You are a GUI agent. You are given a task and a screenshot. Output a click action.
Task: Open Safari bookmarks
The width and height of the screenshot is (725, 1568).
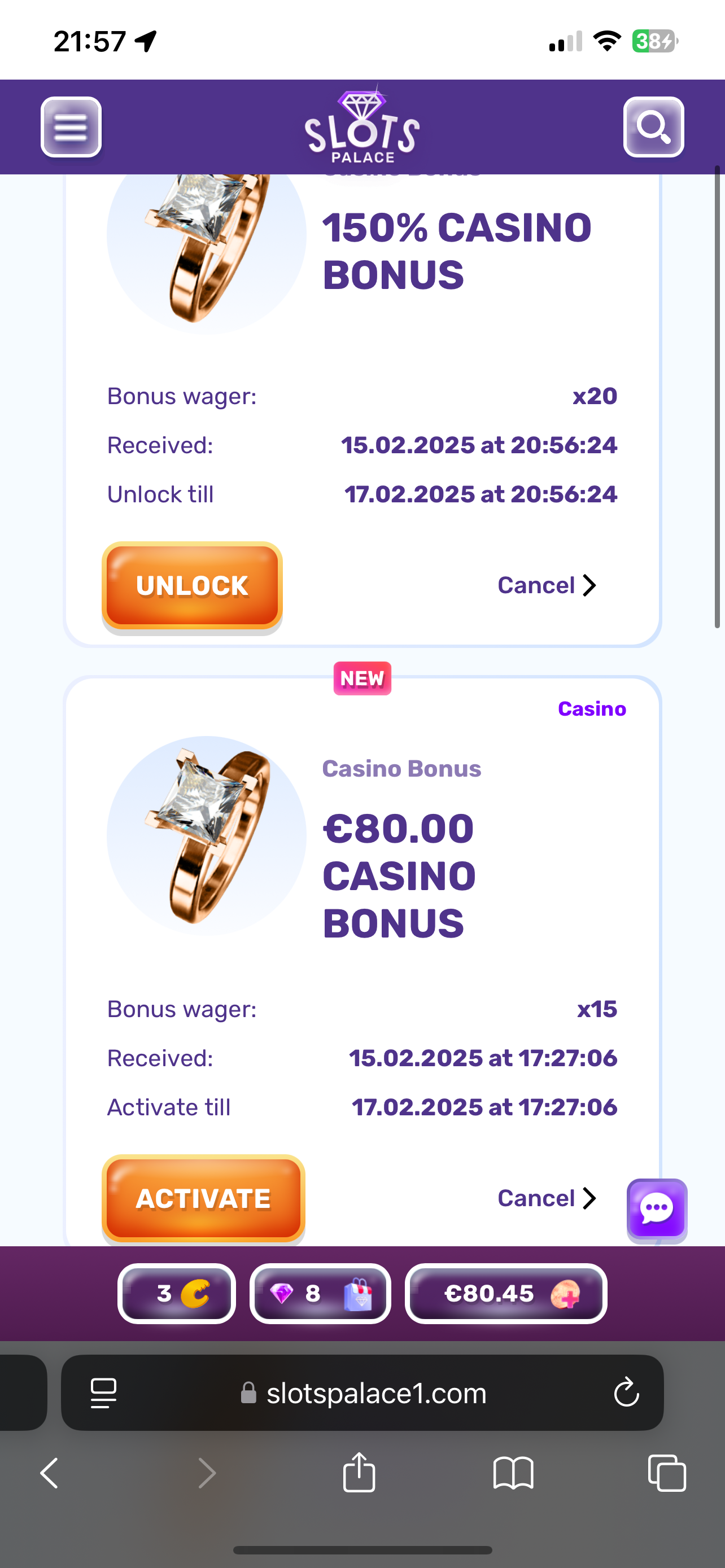click(513, 1473)
